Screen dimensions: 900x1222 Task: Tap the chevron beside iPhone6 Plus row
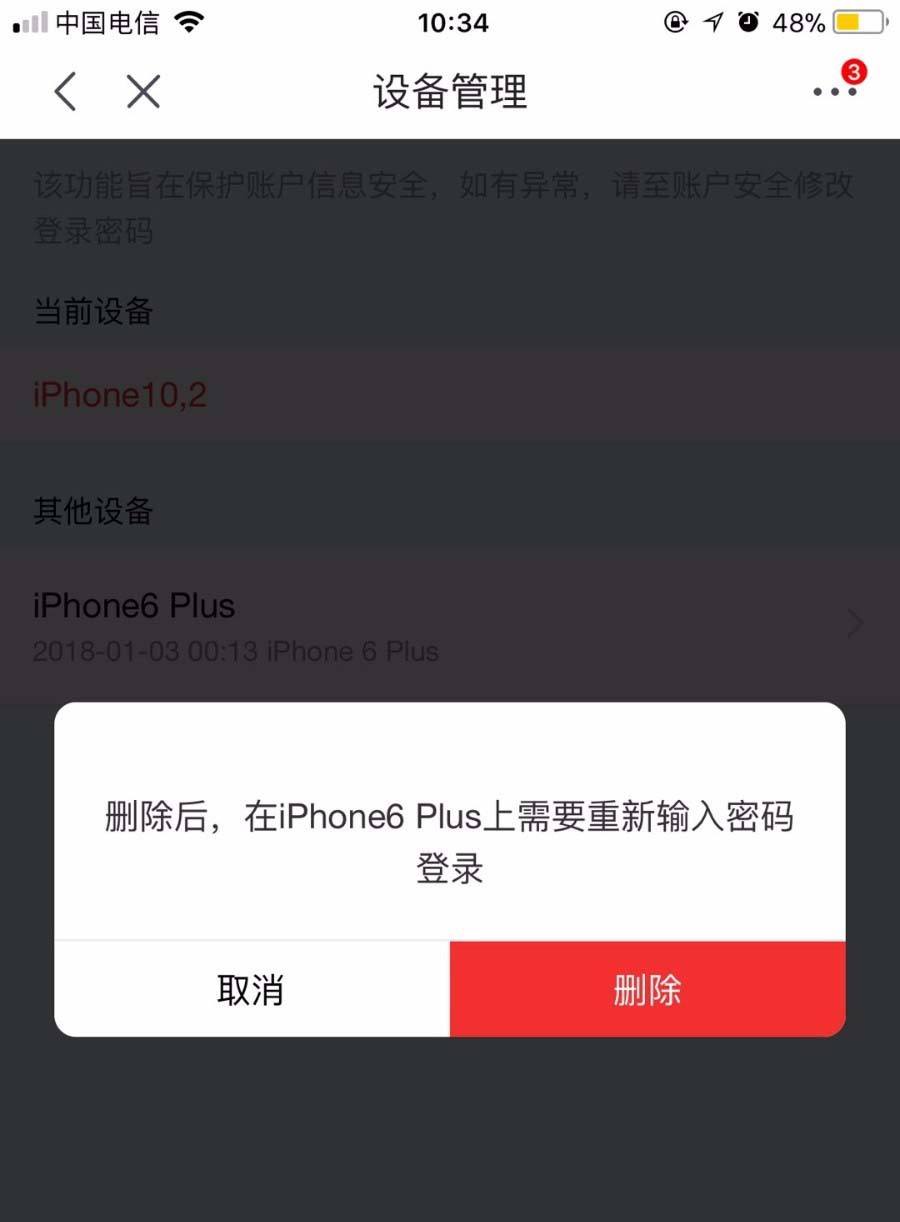coord(855,624)
